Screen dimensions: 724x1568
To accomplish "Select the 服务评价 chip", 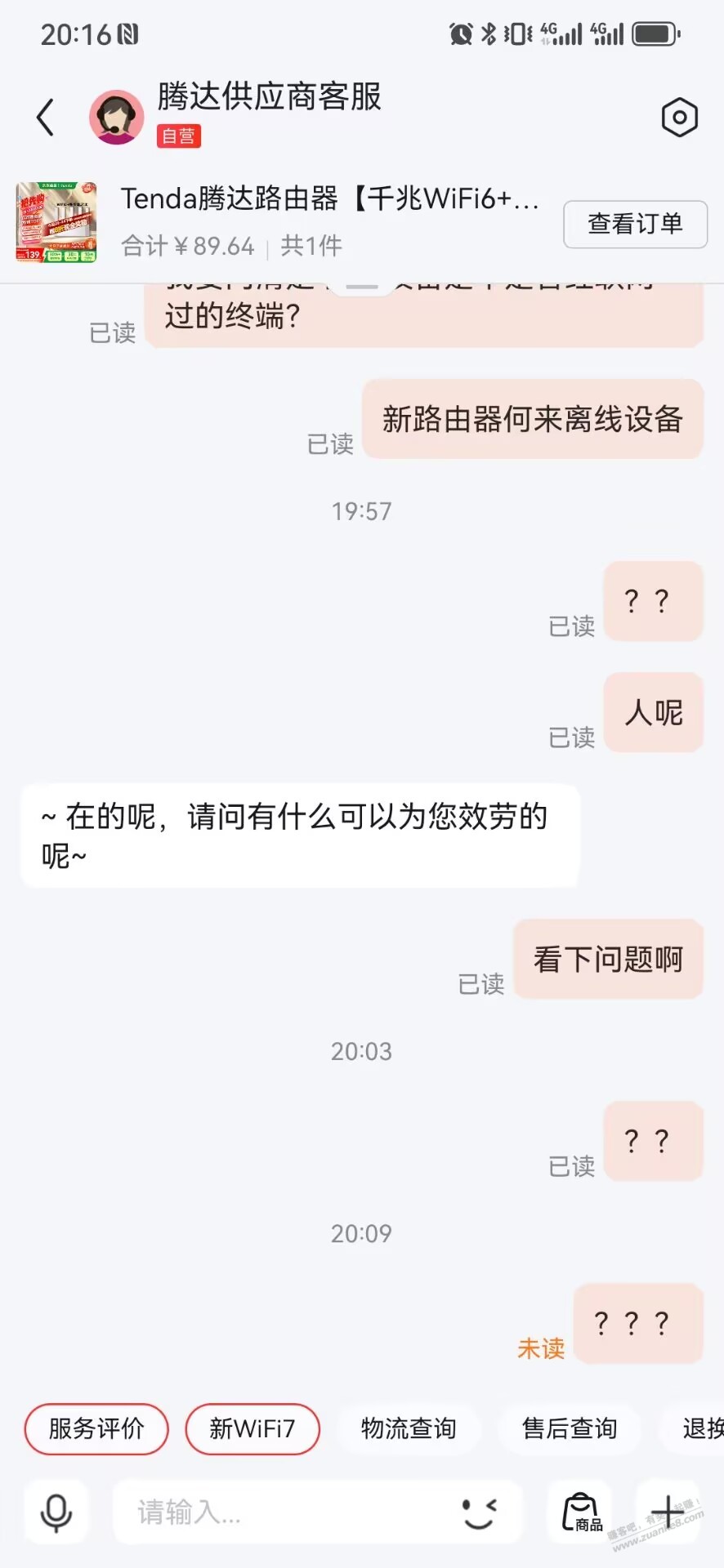I will coord(96,1428).
